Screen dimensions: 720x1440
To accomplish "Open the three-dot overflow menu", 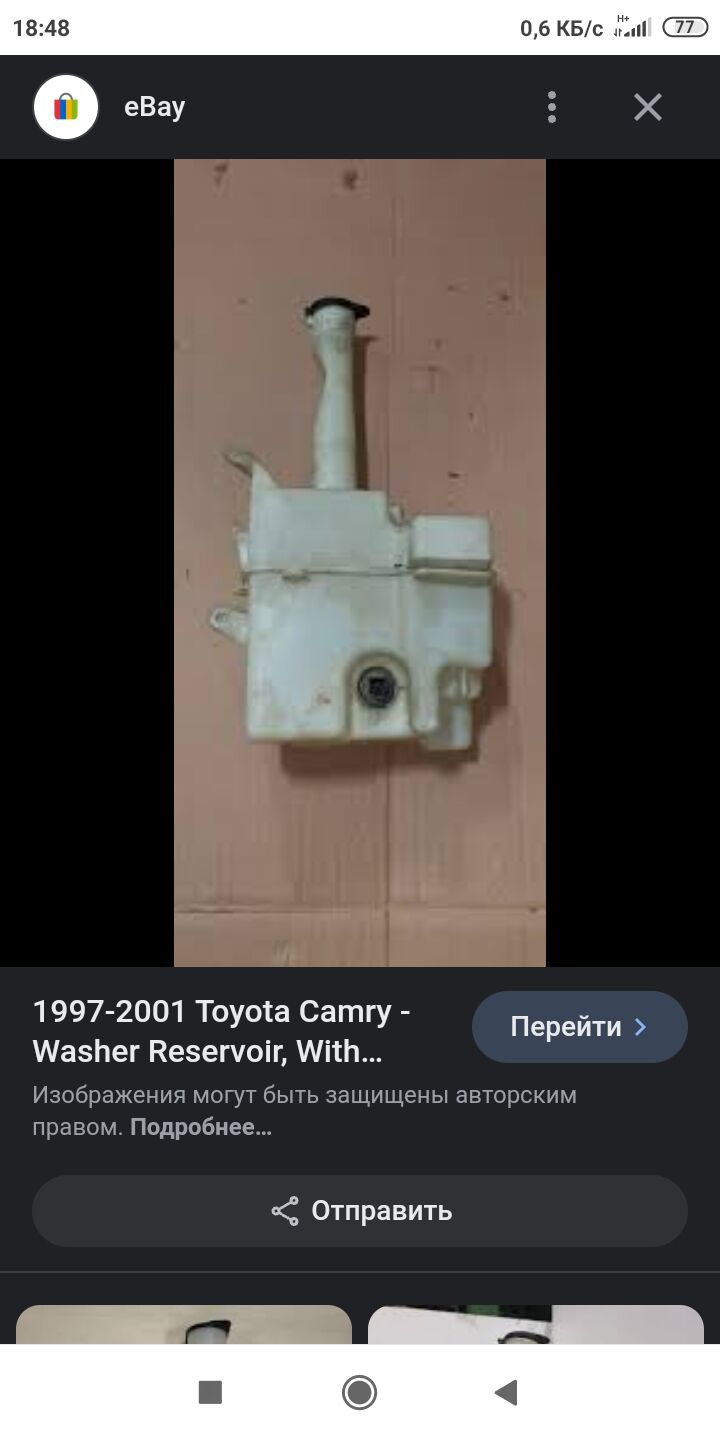I will 552,107.
